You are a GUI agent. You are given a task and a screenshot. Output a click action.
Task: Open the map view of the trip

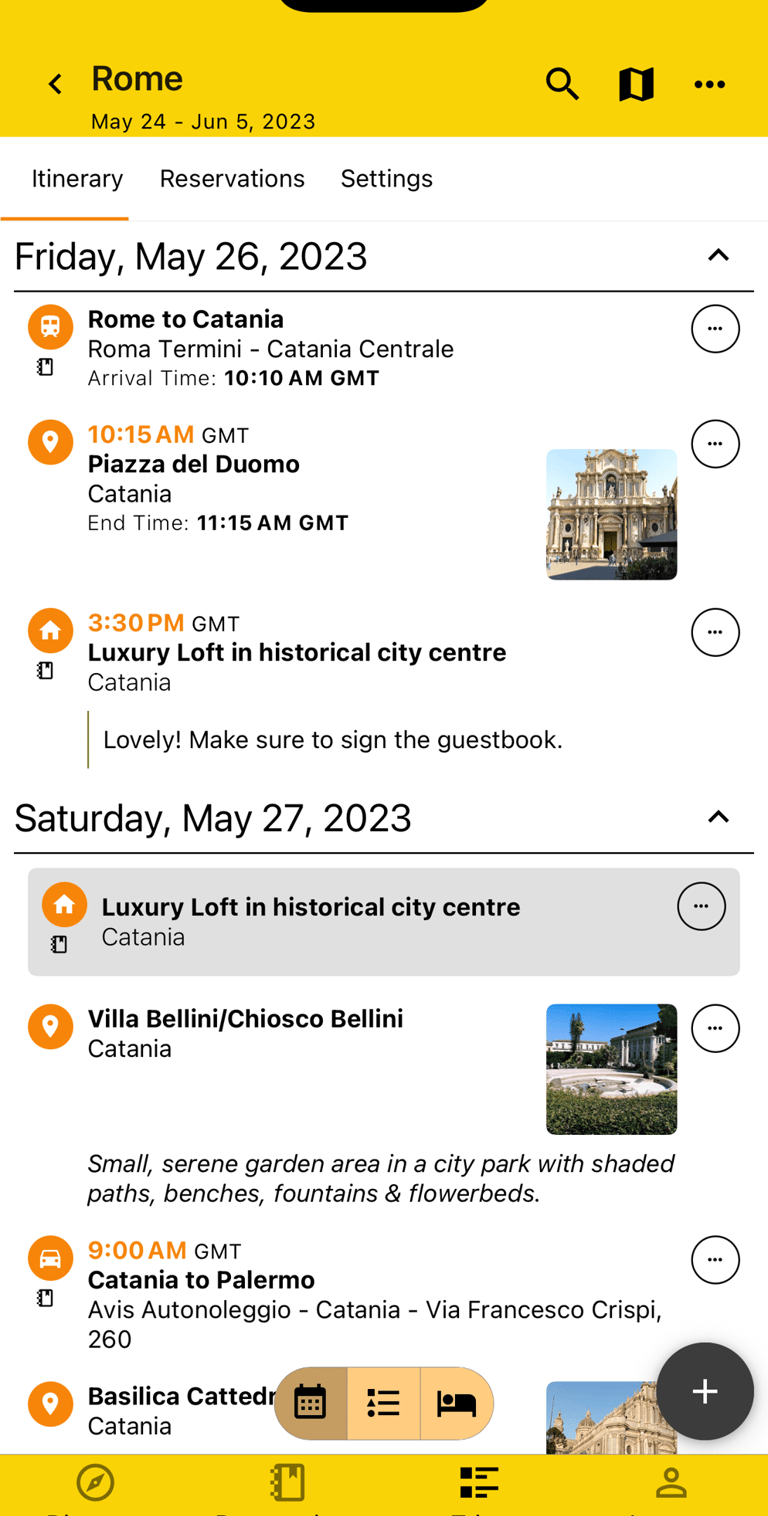tap(635, 84)
